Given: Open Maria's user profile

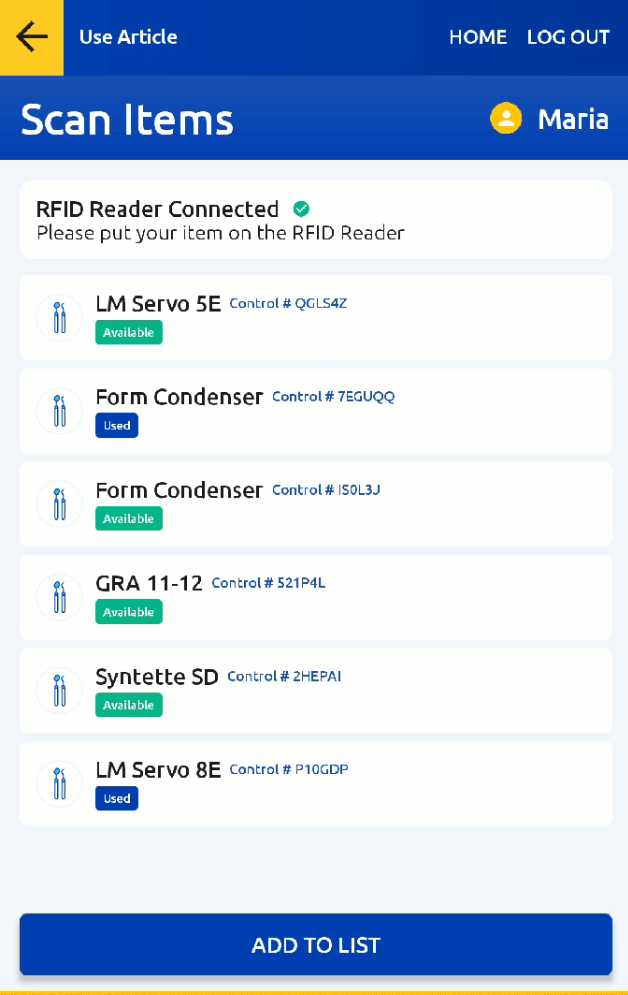Looking at the screenshot, I should [x=549, y=119].
